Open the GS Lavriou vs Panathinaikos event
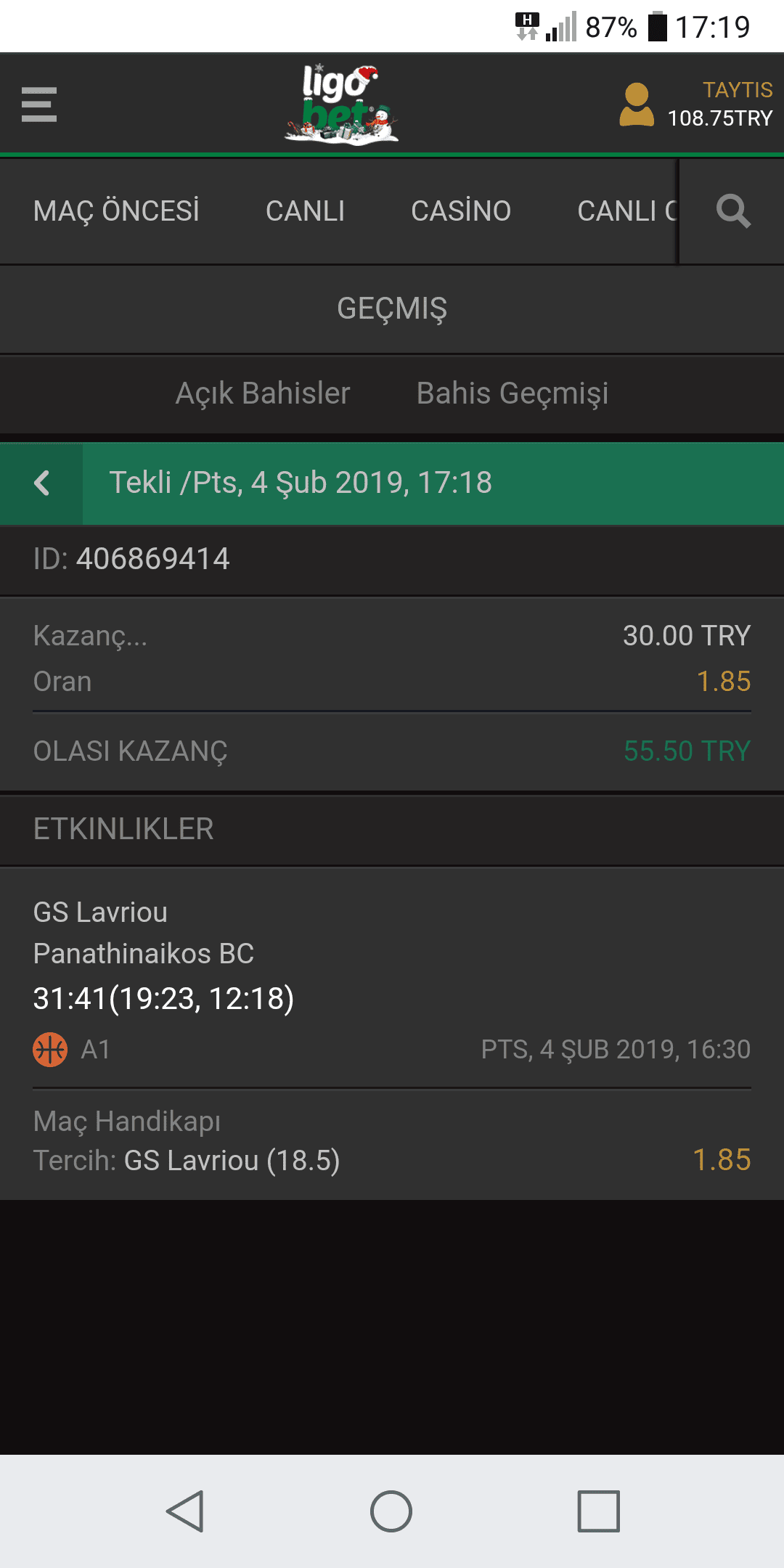 pyautogui.click(x=392, y=976)
